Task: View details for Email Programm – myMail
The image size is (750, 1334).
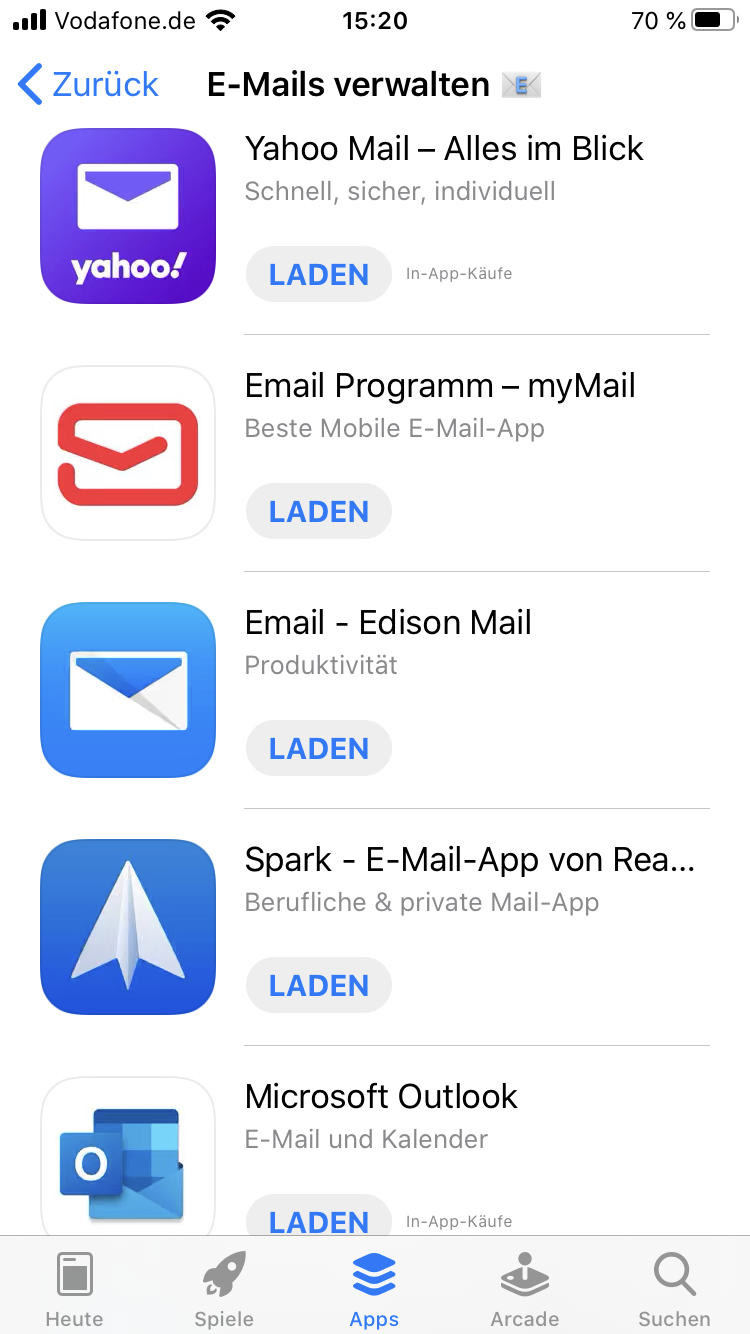Action: (440, 386)
